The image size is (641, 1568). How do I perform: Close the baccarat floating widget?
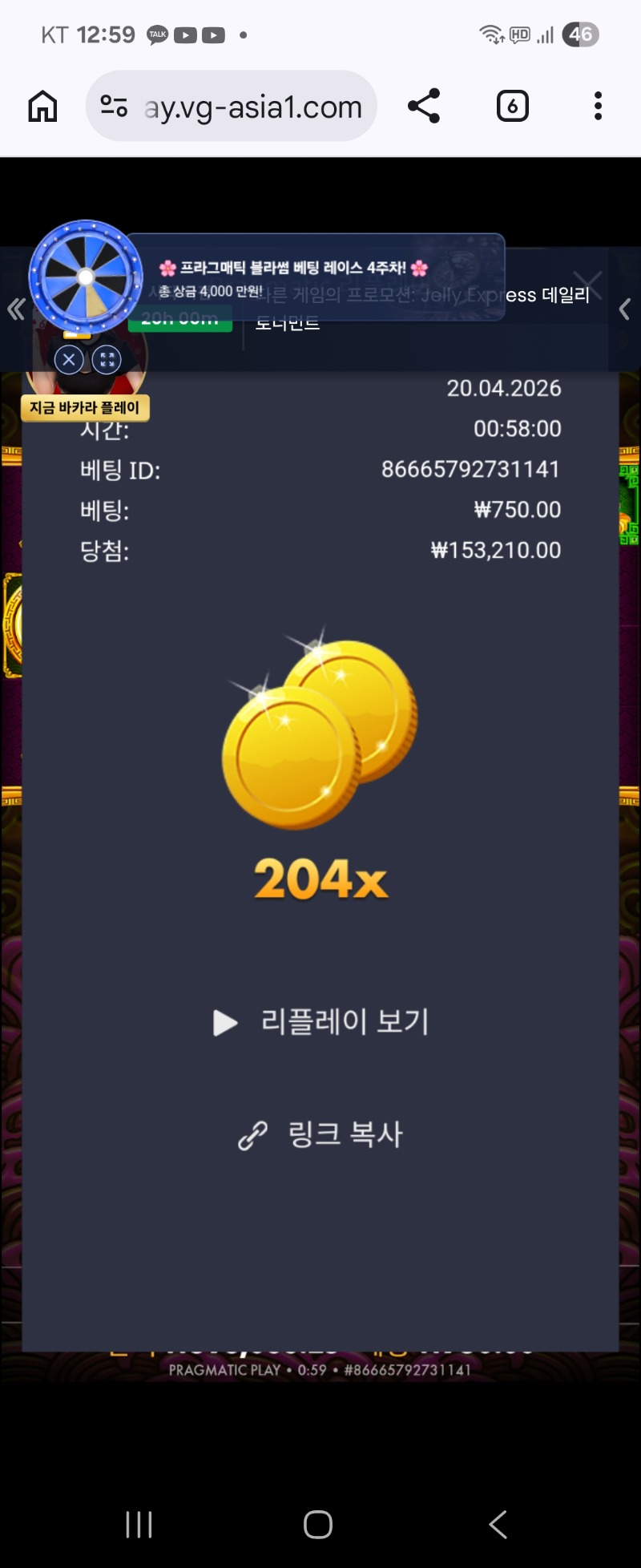[x=69, y=360]
